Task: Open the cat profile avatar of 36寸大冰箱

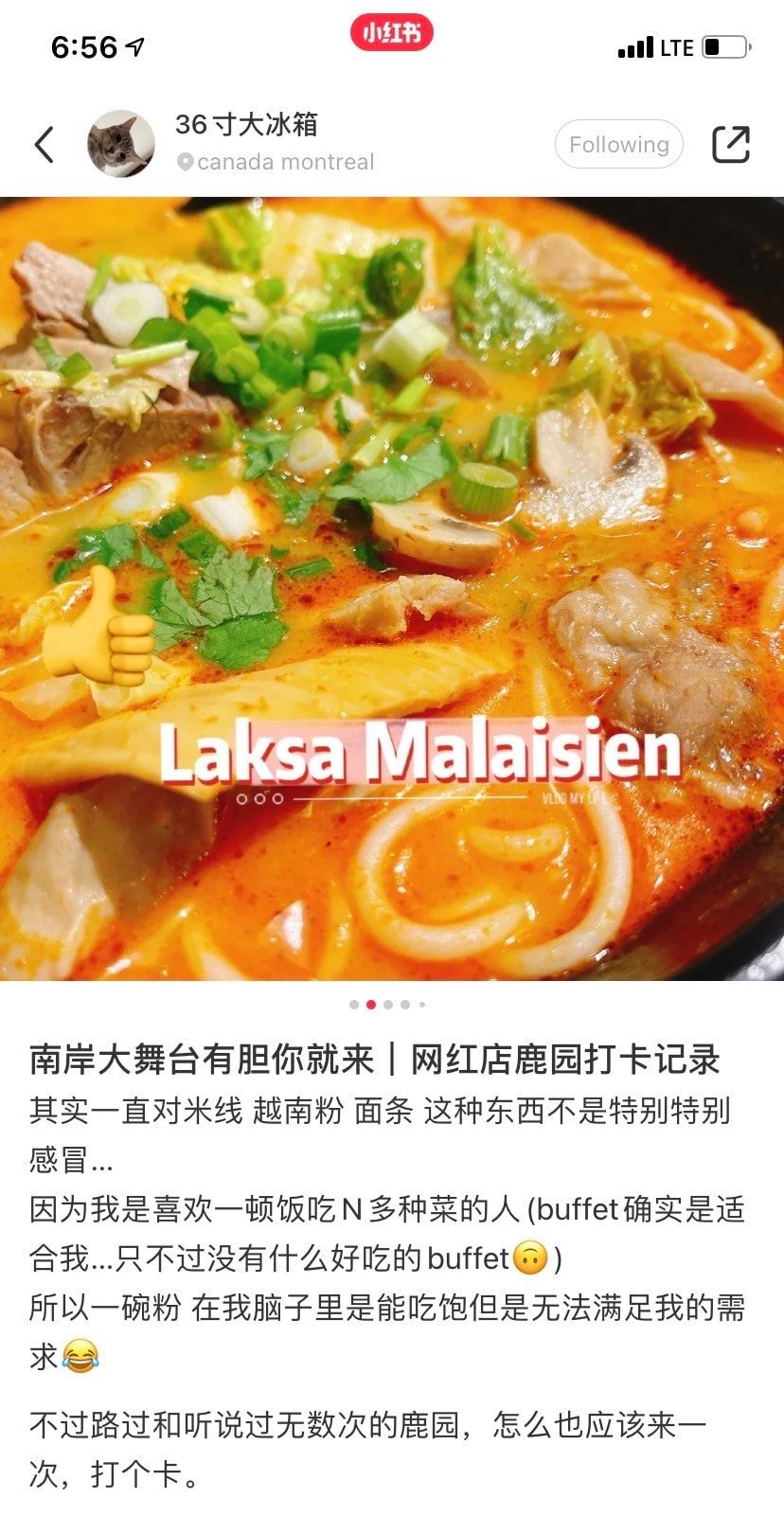Action: point(121,144)
